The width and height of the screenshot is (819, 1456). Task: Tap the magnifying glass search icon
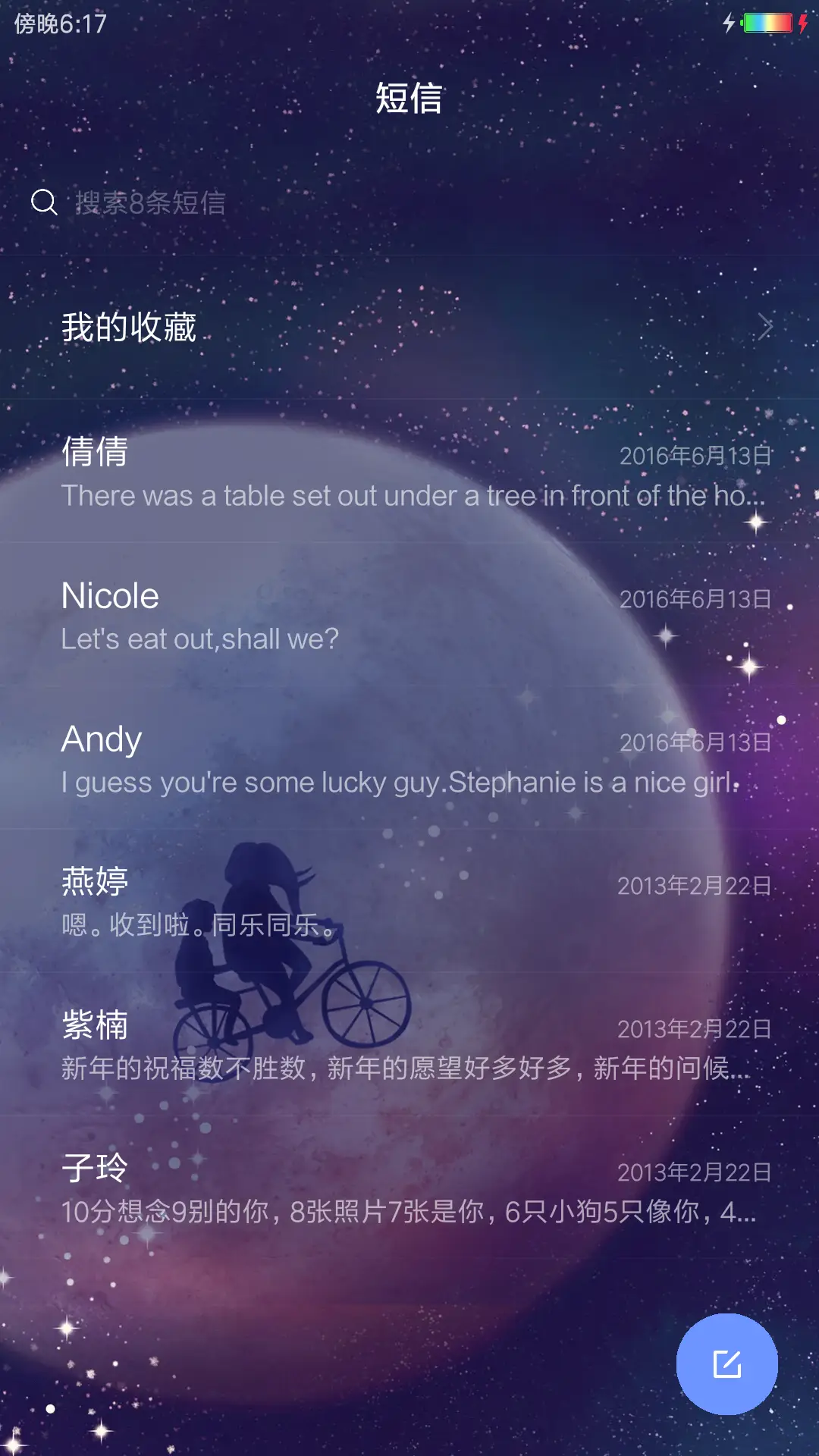(45, 202)
